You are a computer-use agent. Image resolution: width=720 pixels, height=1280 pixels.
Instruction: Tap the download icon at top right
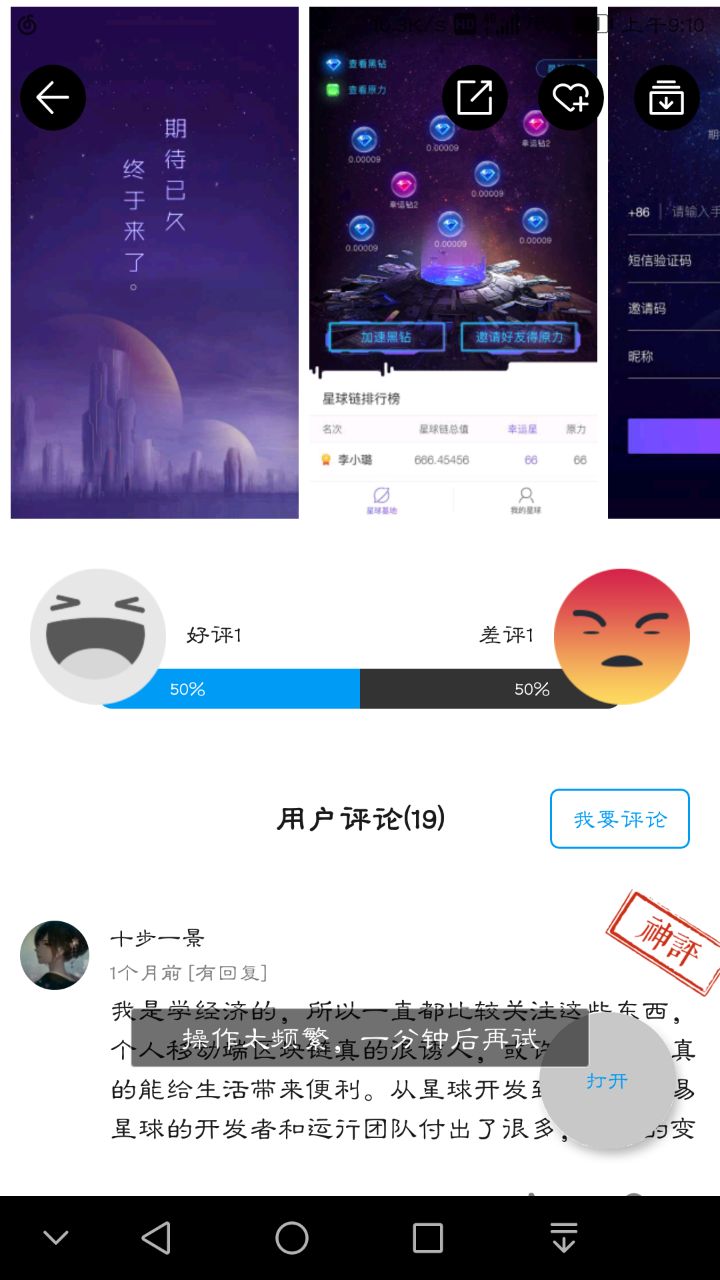[x=667, y=98]
